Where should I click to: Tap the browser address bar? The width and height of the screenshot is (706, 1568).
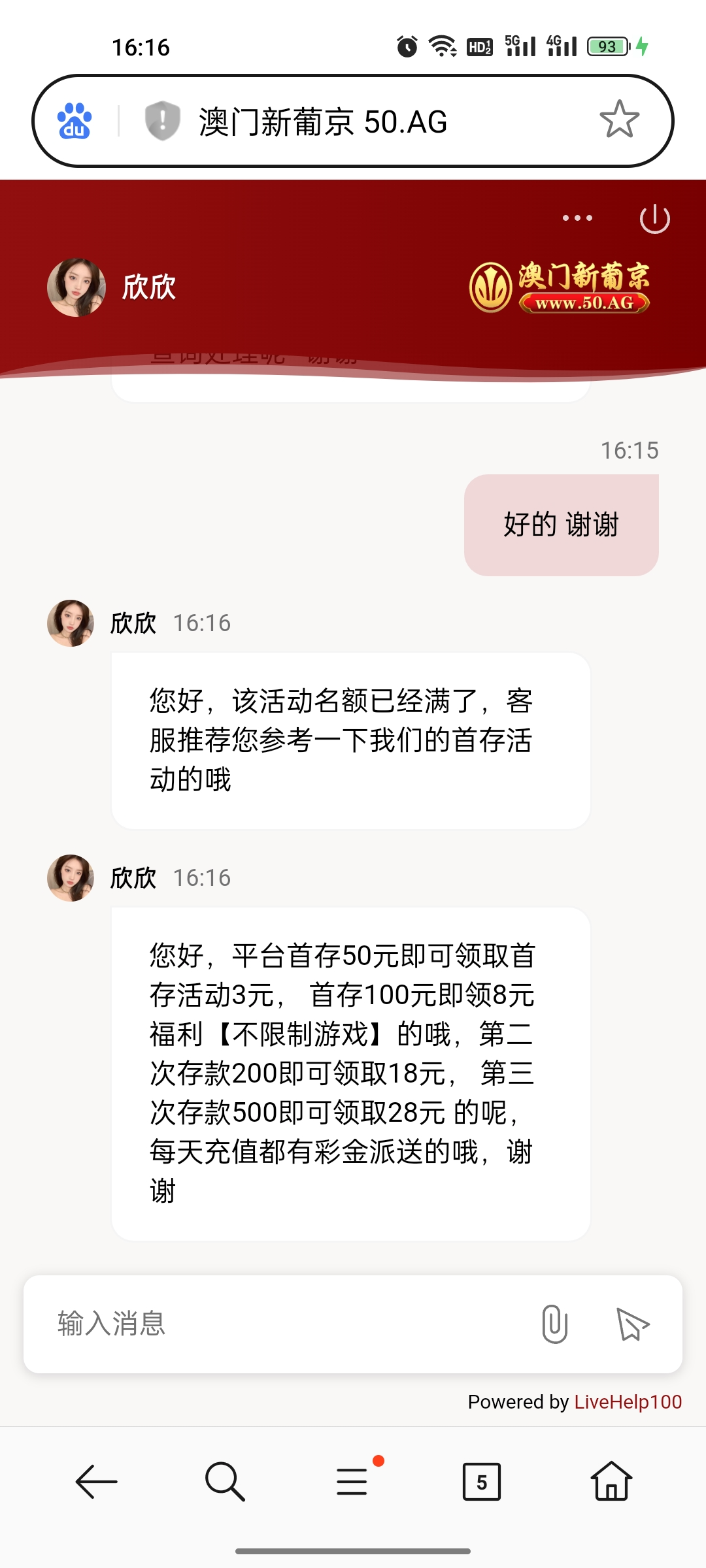[x=366, y=122]
